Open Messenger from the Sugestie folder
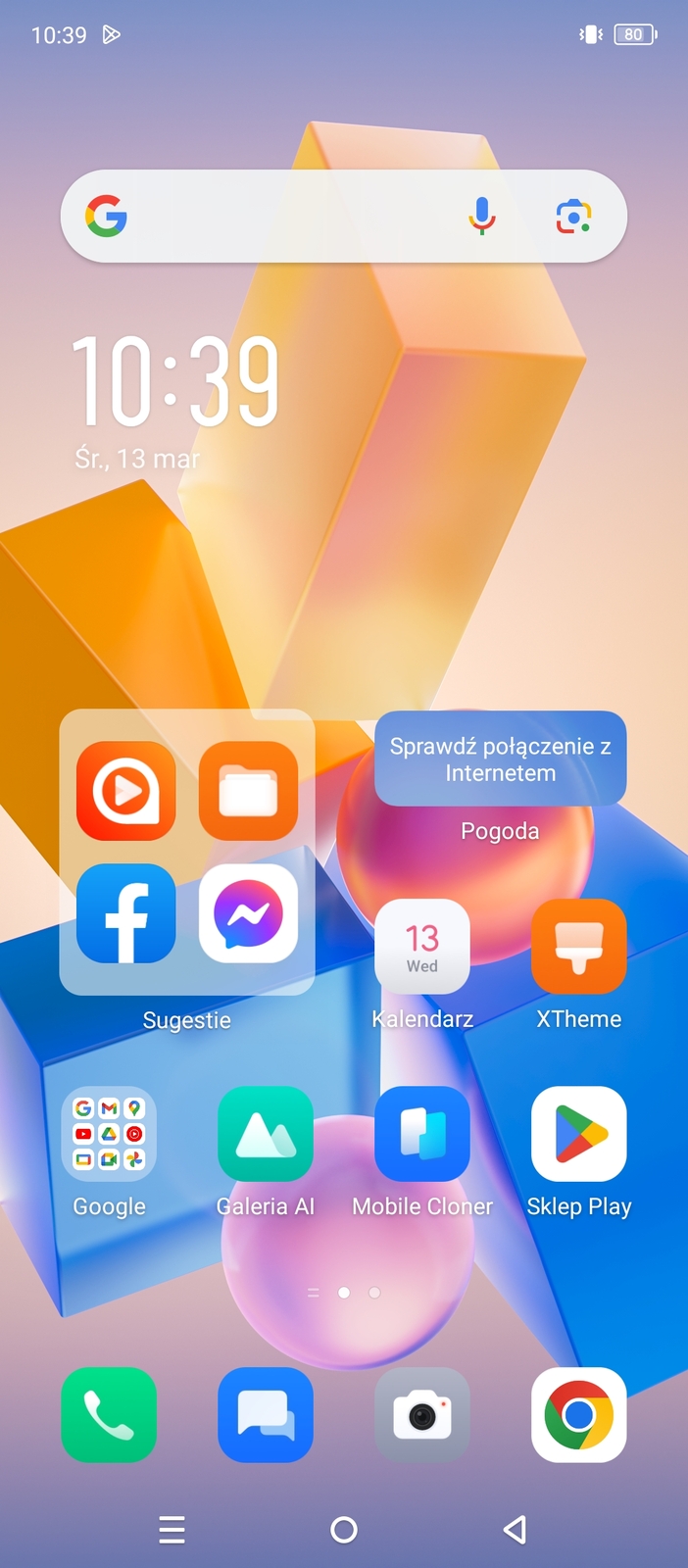 248,913
